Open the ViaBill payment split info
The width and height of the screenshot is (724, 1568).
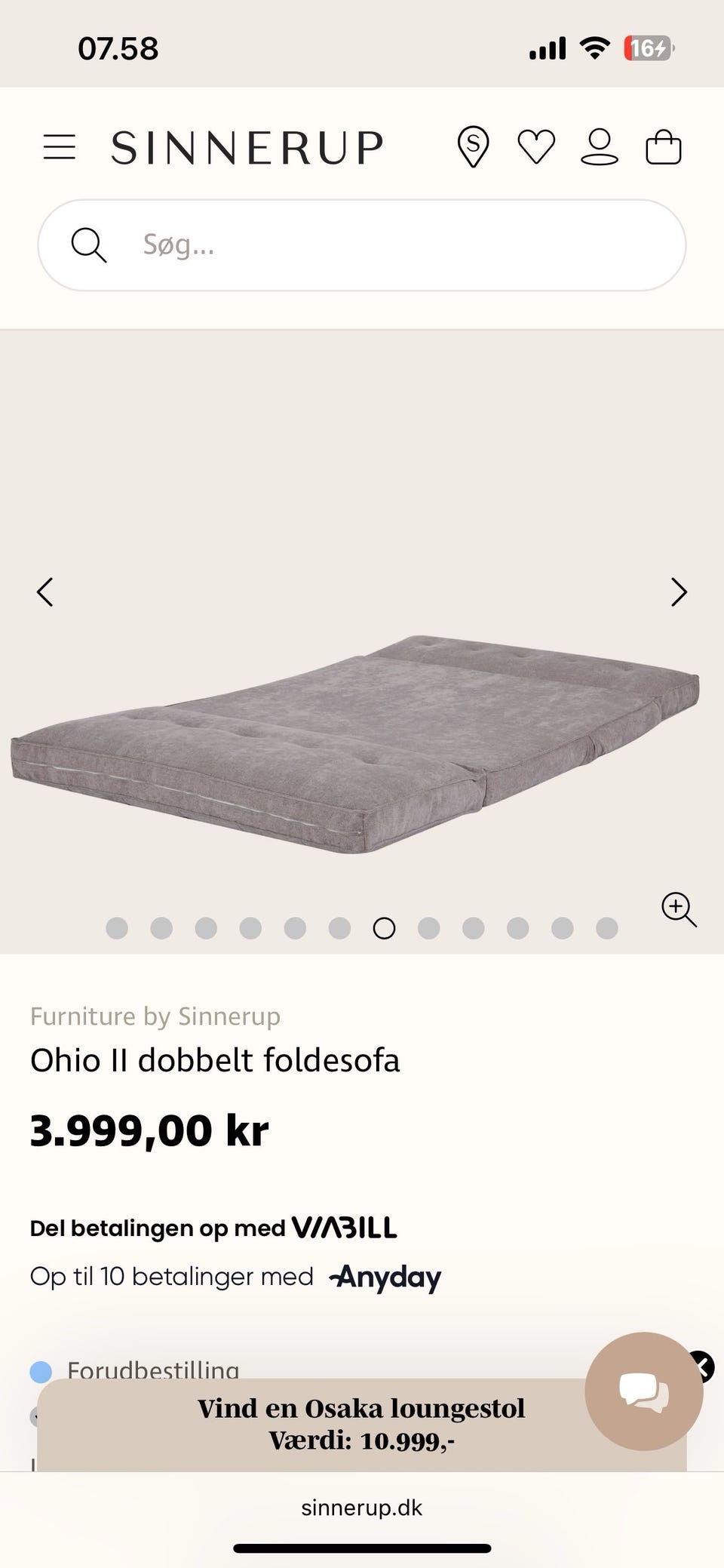pyautogui.click(x=213, y=1228)
